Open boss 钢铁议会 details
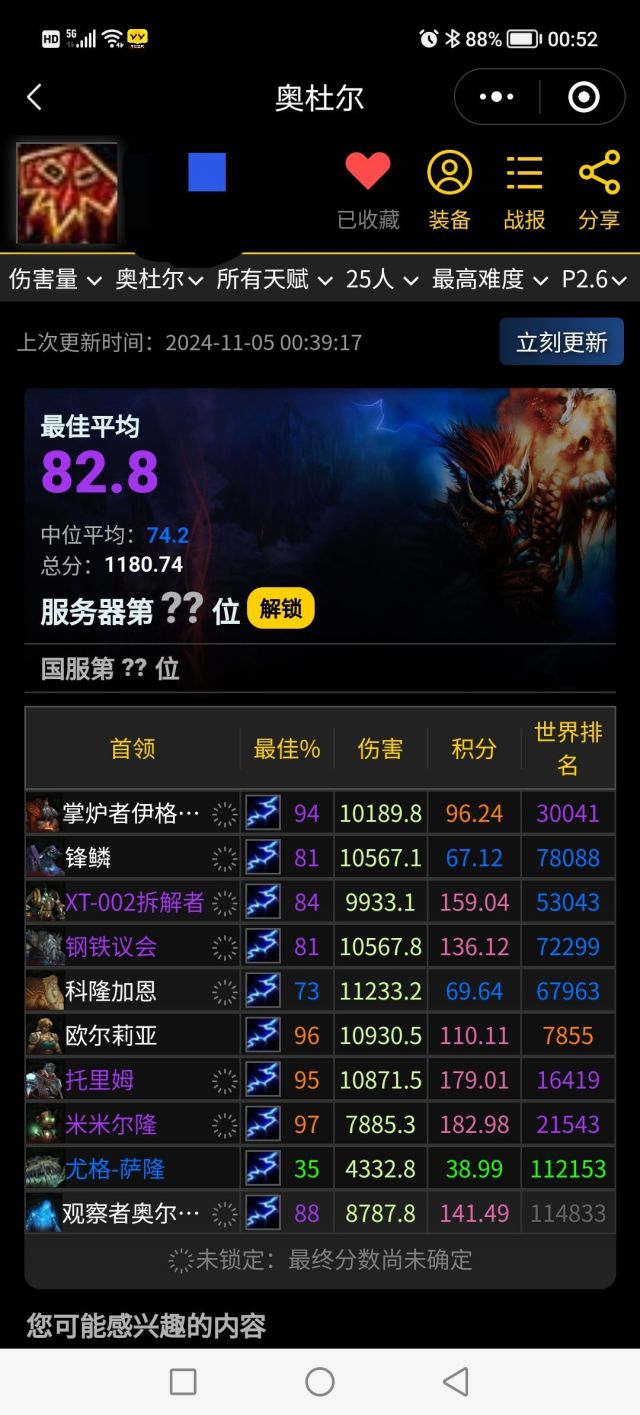 pyautogui.click(x=111, y=947)
